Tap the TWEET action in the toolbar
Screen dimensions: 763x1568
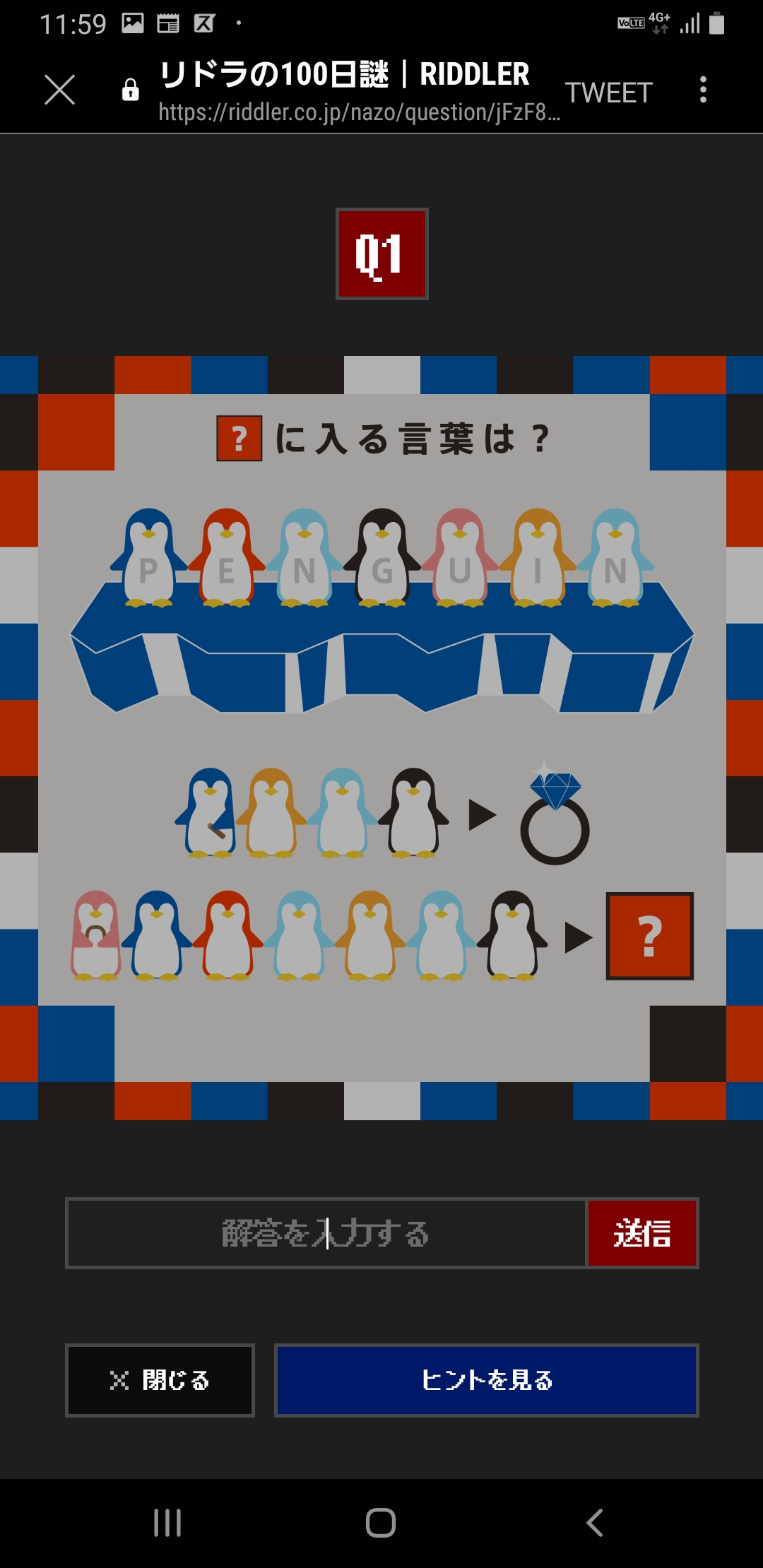608,93
